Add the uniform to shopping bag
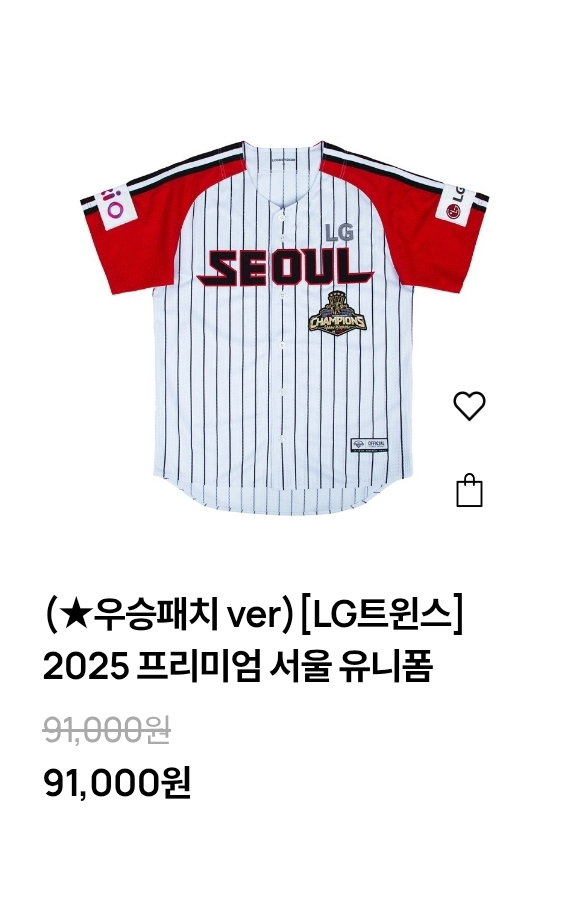 (469, 491)
